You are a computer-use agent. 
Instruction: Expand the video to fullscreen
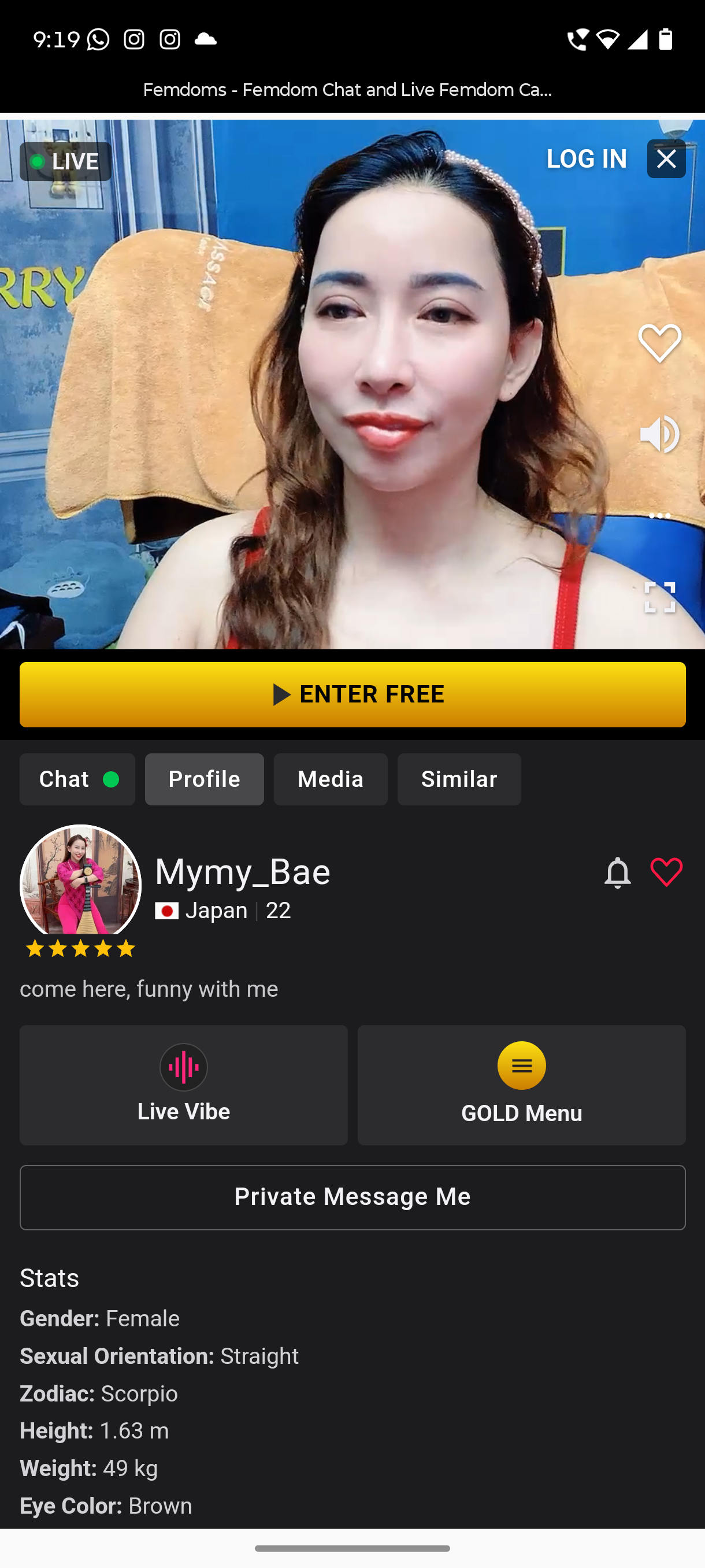tap(659, 597)
